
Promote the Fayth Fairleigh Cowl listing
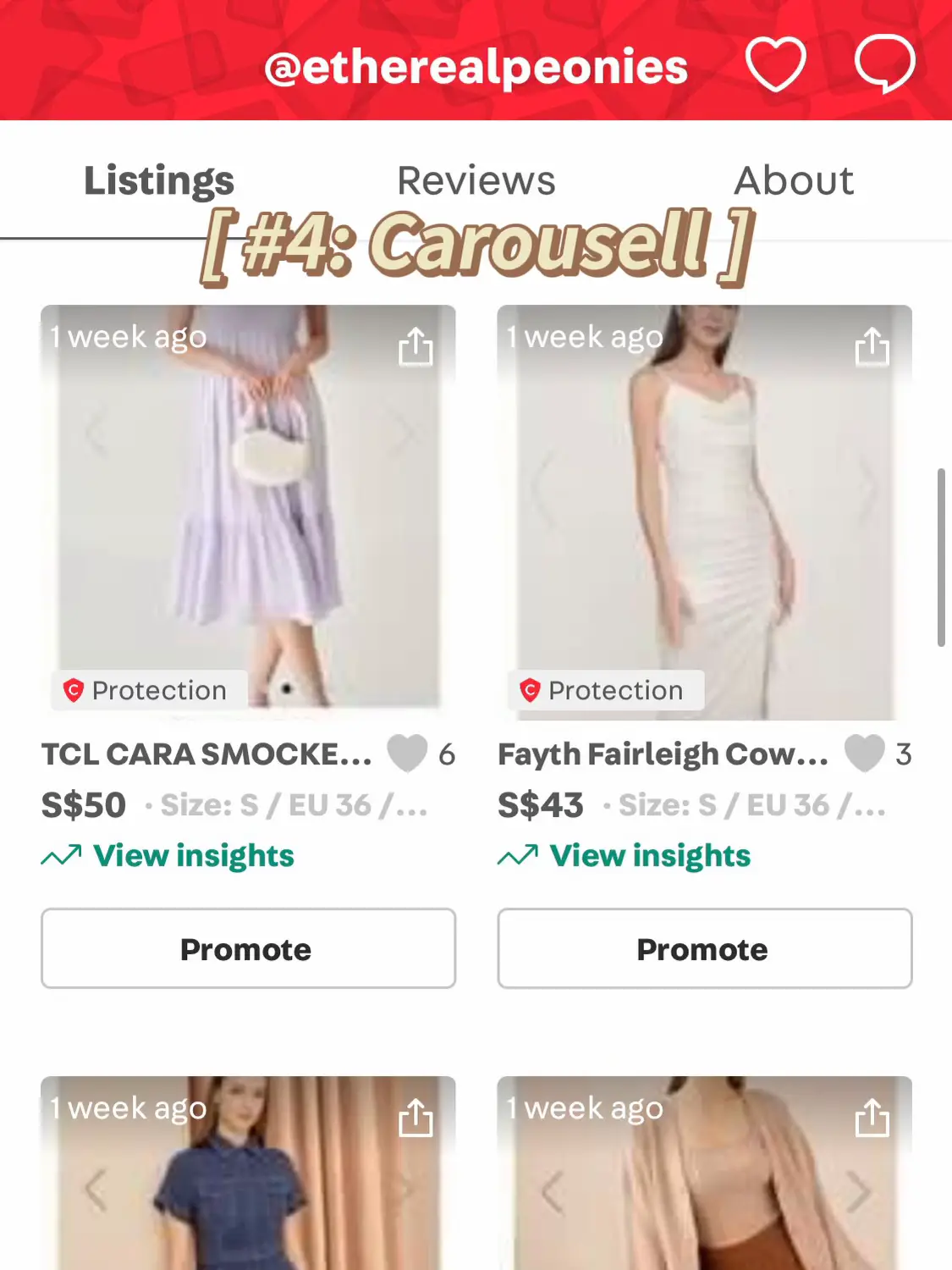point(704,948)
